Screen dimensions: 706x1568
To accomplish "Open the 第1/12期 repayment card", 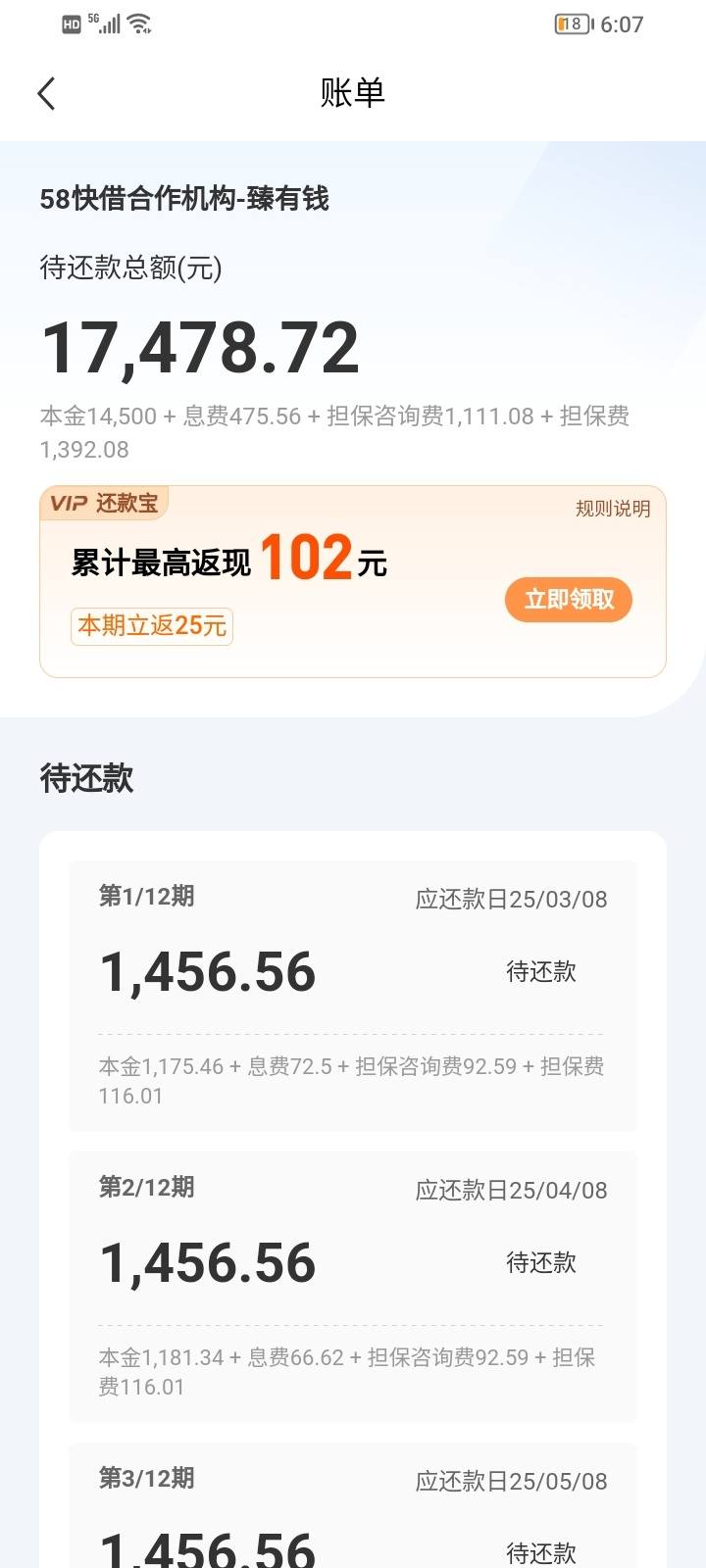I will coord(353,996).
